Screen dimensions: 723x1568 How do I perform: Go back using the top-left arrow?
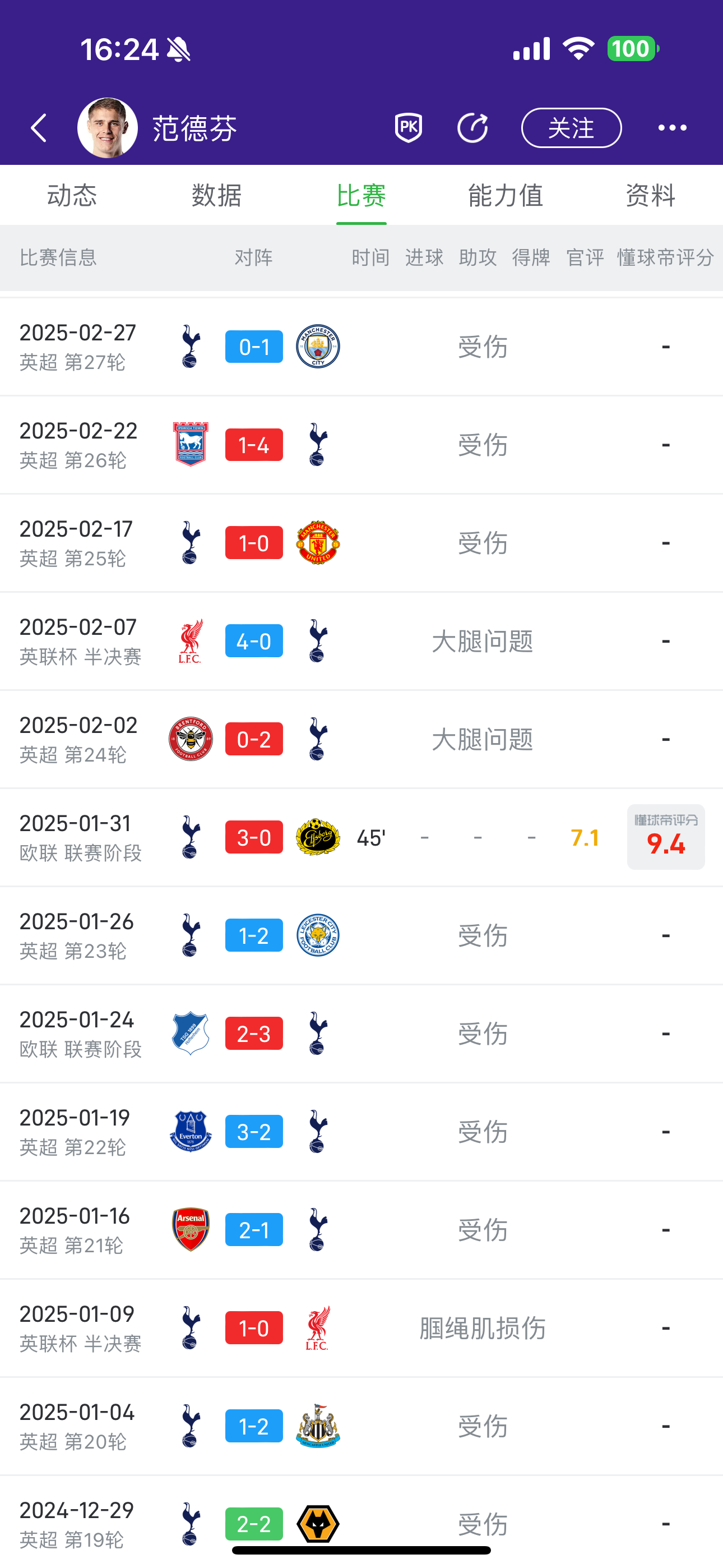(x=39, y=128)
